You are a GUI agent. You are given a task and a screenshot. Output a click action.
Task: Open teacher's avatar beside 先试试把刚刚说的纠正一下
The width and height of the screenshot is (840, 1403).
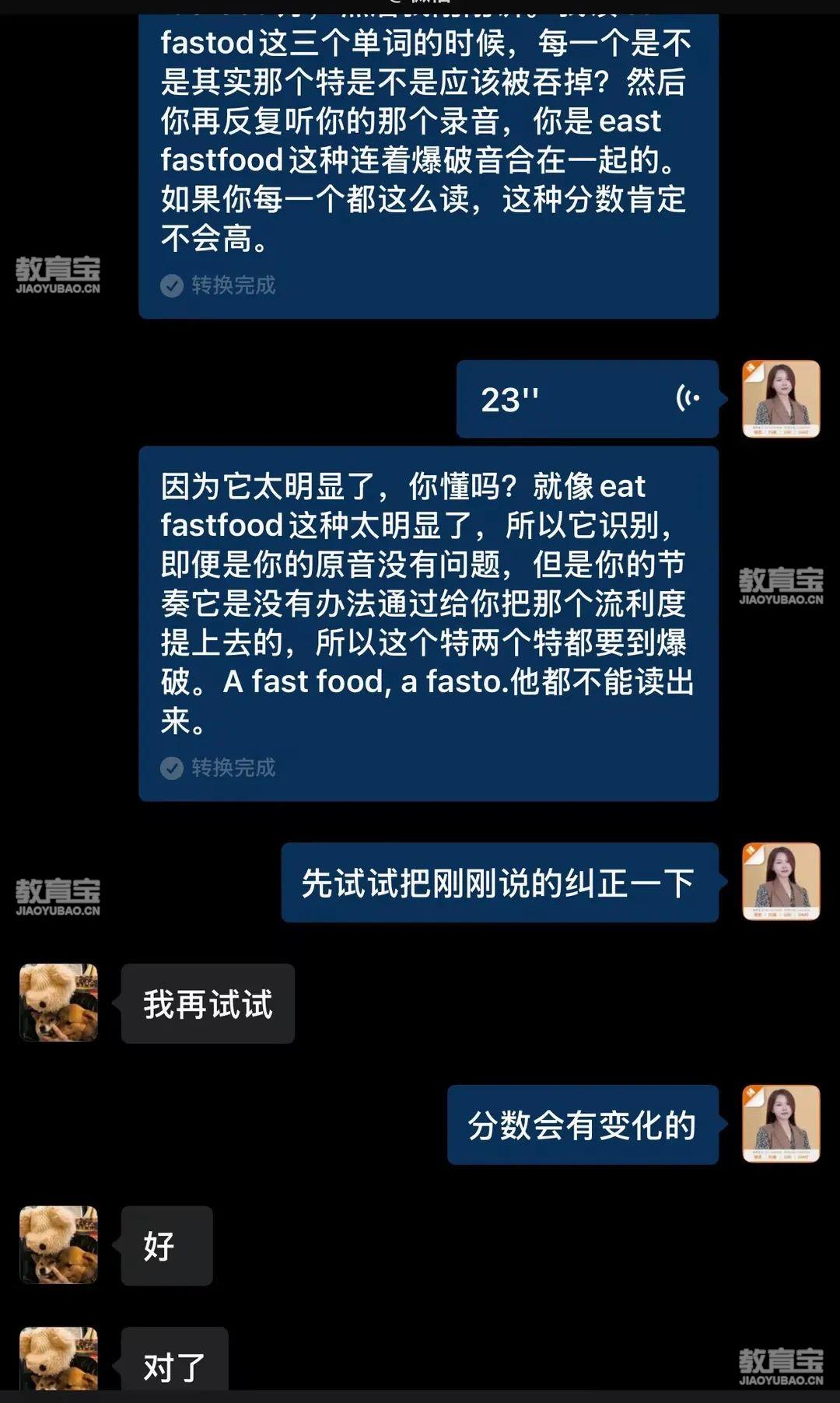(781, 881)
